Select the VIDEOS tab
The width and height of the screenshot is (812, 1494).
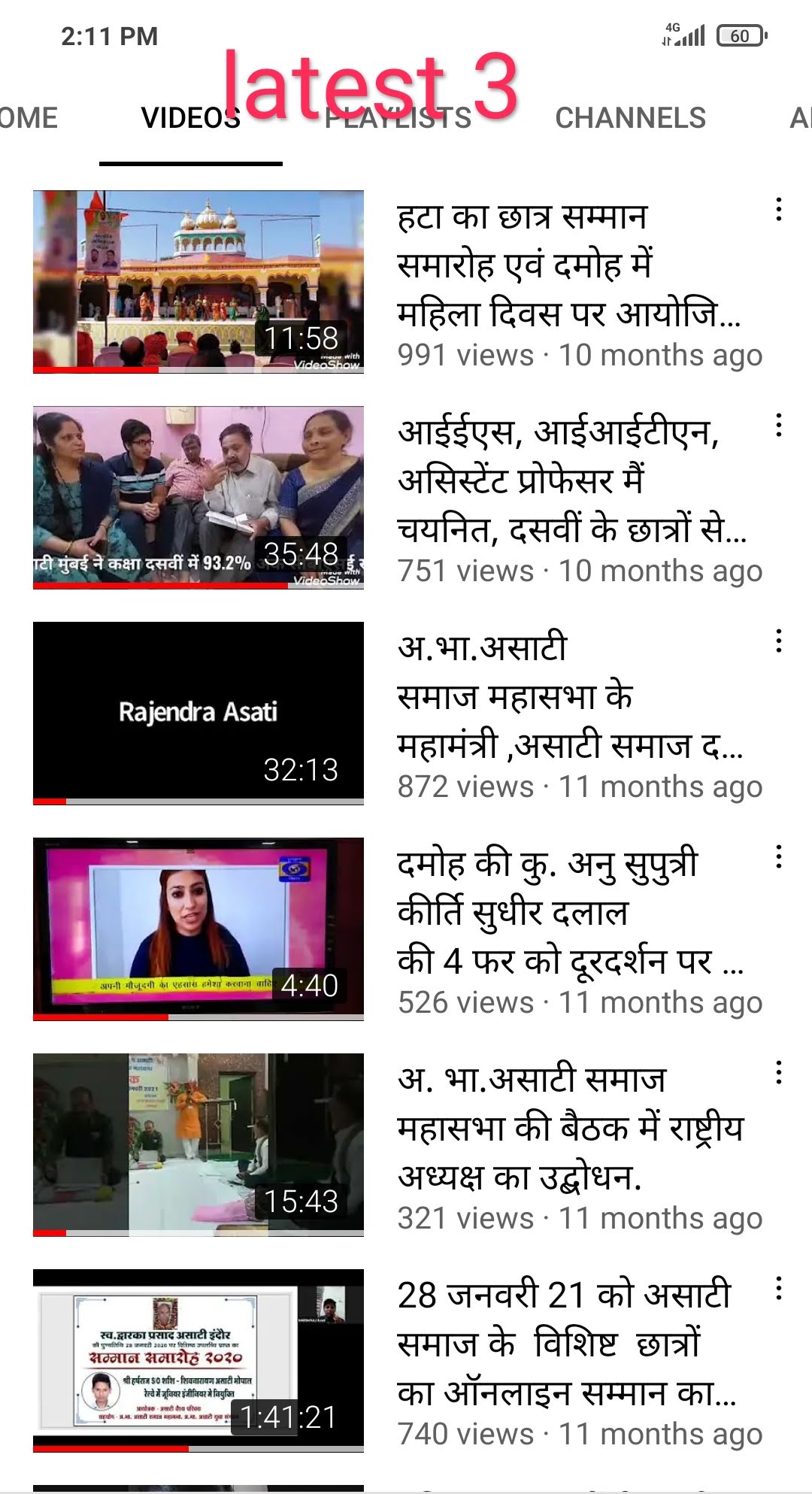click(191, 118)
